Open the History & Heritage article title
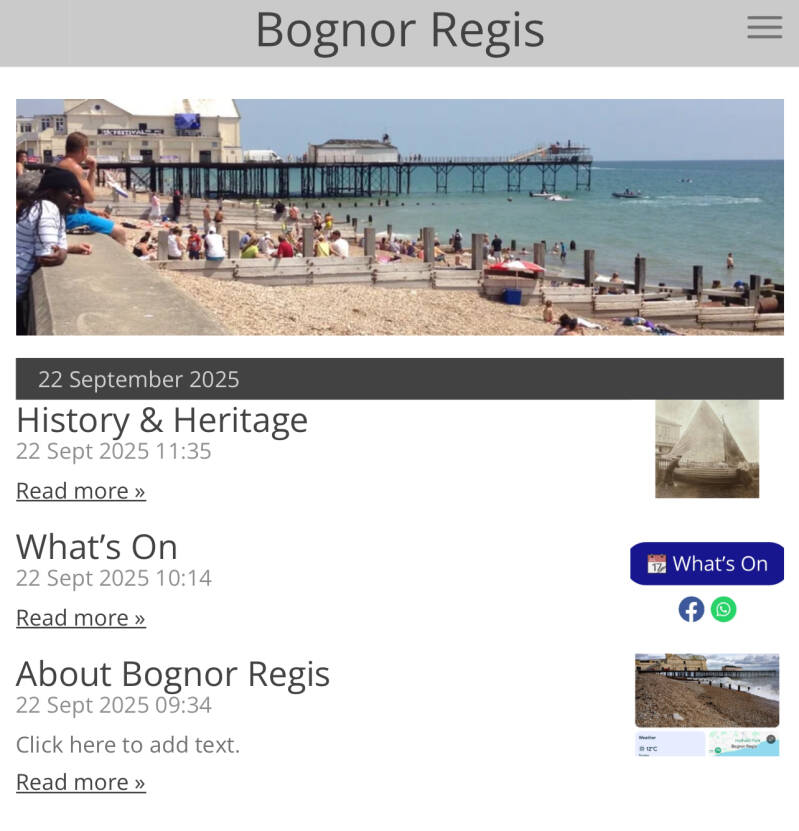 click(162, 420)
